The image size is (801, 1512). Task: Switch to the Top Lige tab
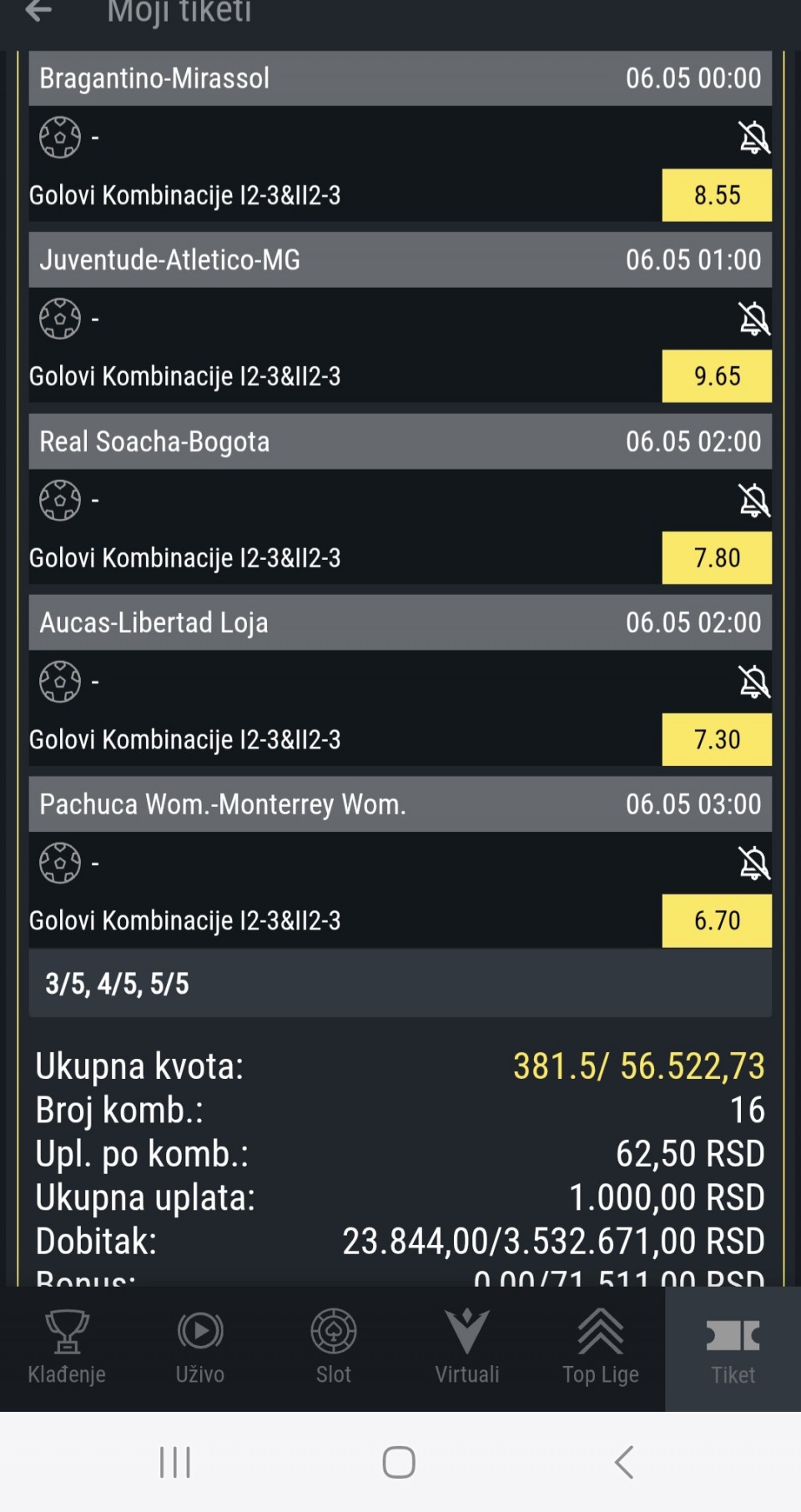click(601, 1348)
